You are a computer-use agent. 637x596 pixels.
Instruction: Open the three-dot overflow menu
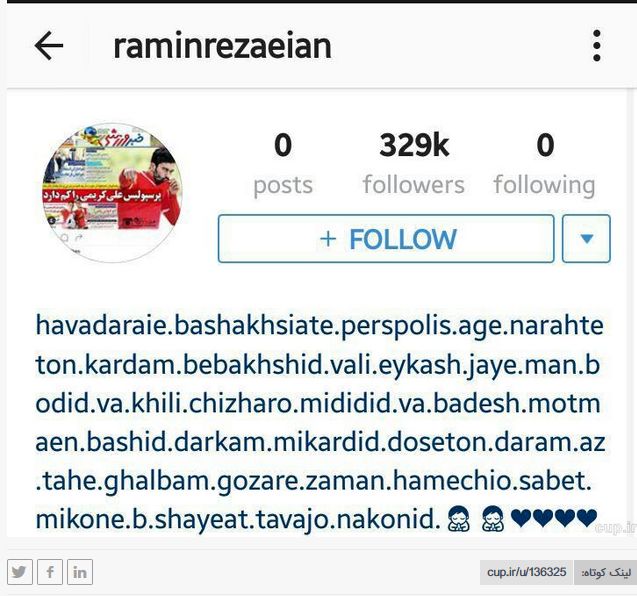click(596, 45)
